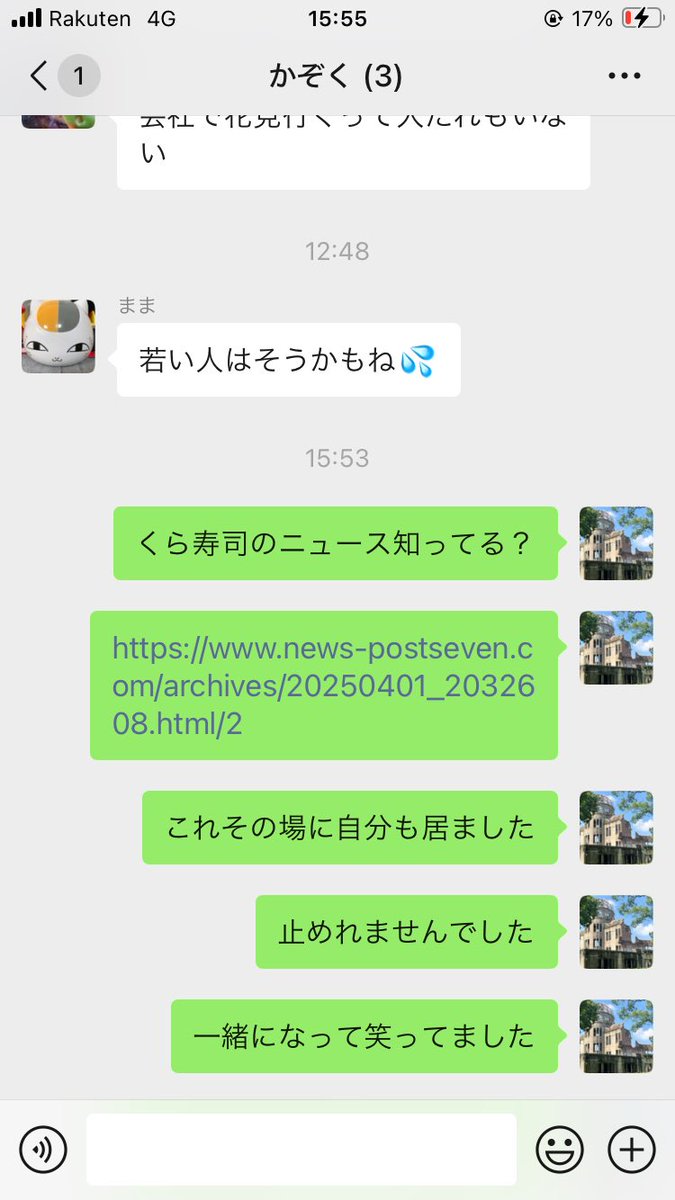The height and width of the screenshot is (1200, 675).
Task: Tap the message input field
Action: (x=301, y=1149)
